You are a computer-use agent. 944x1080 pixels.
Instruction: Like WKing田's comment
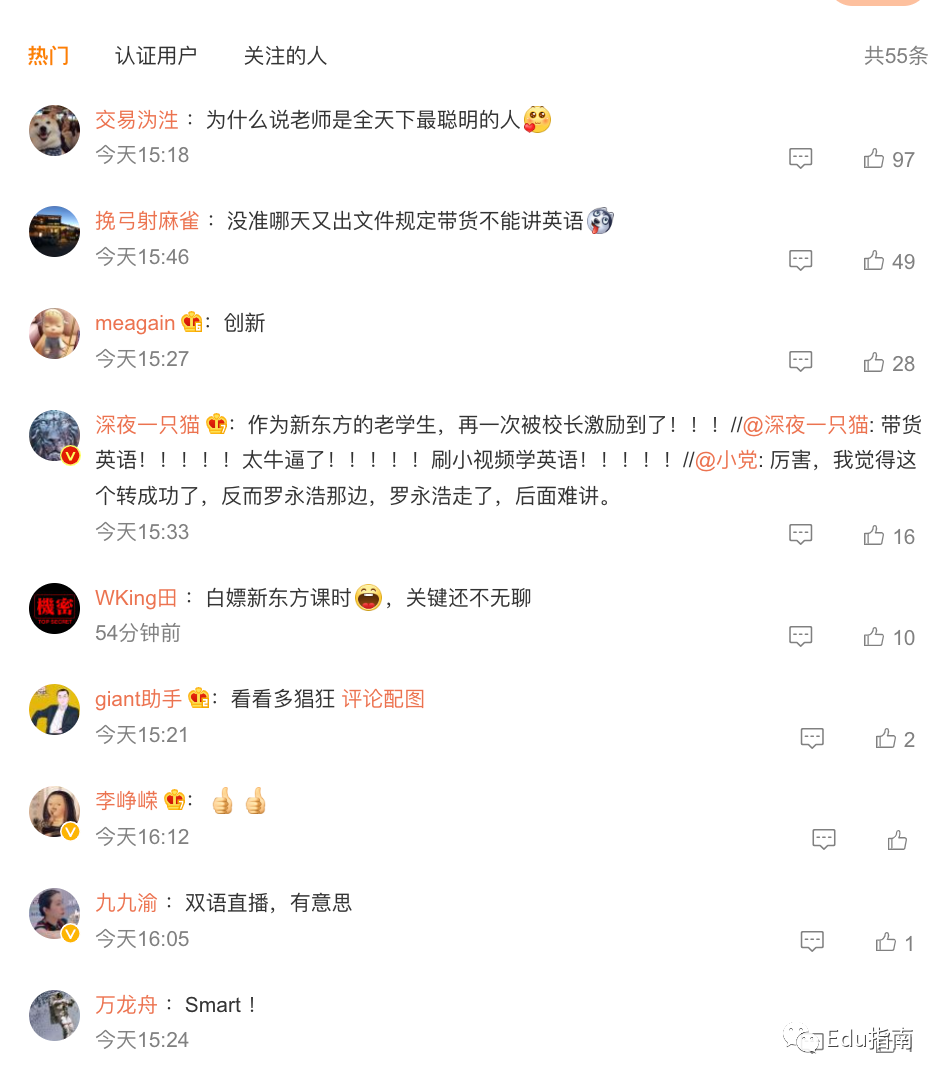click(875, 637)
